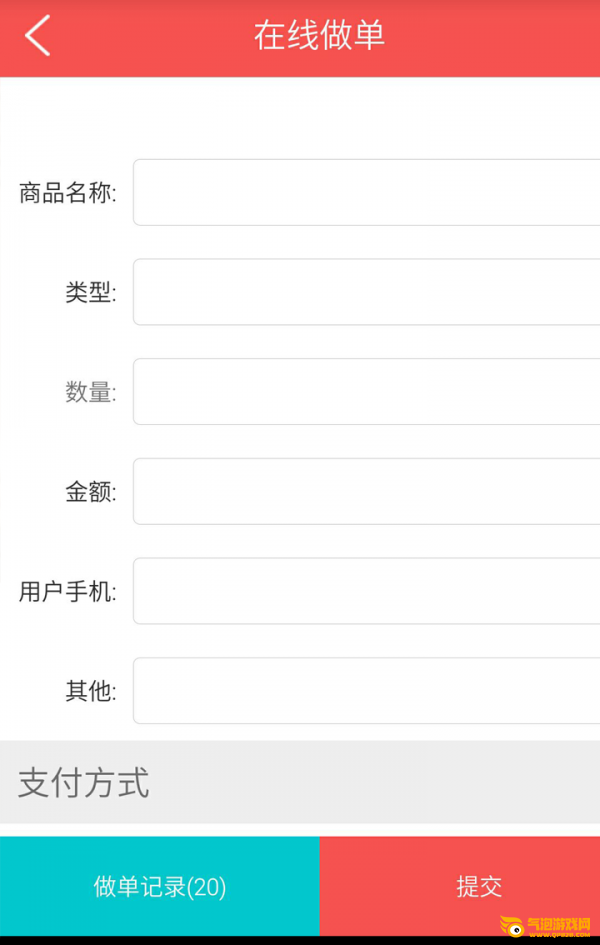Go back from 在线做单 screen
600x945 pixels.
click(x=37, y=36)
